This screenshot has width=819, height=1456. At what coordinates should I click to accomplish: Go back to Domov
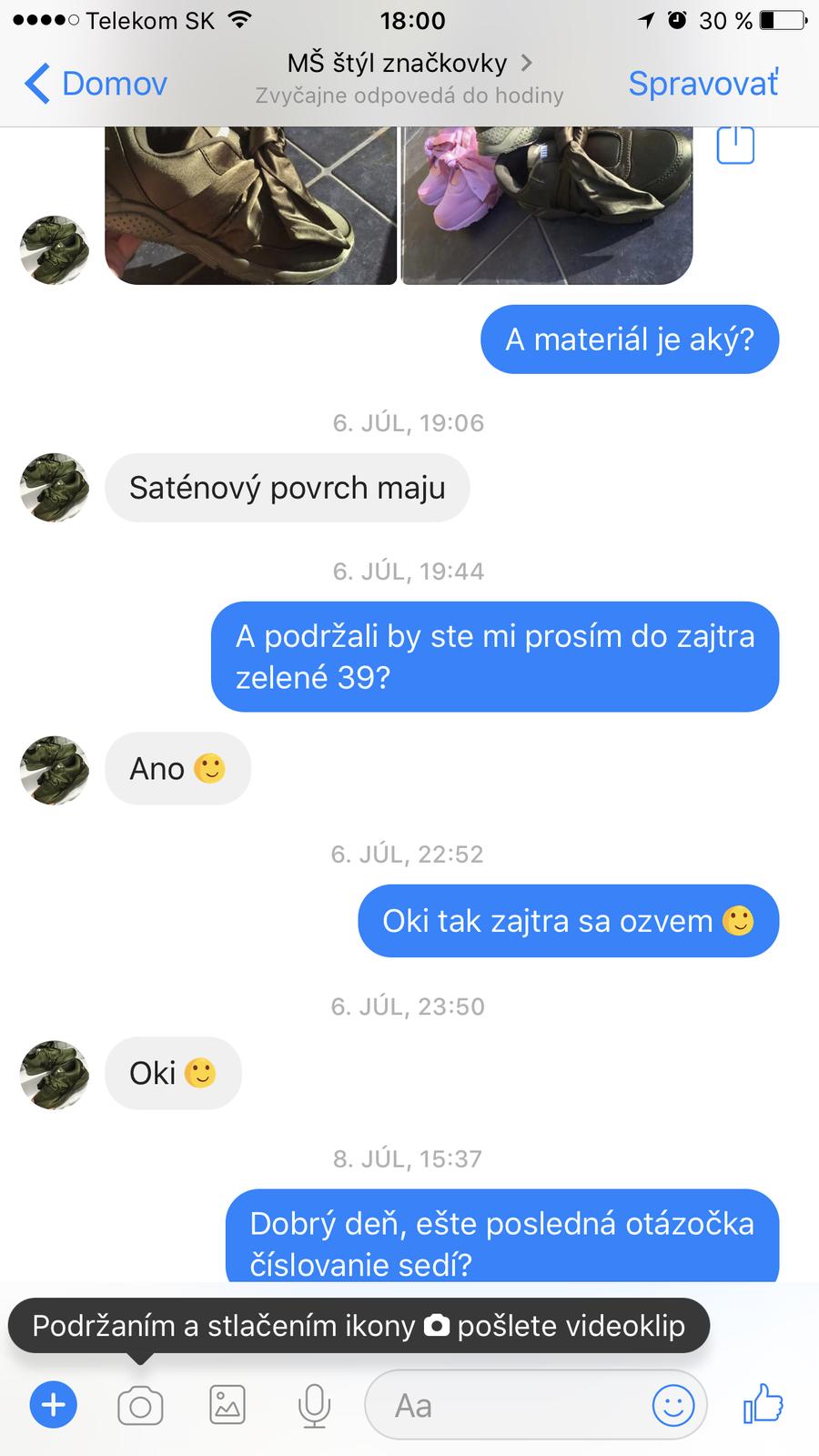pyautogui.click(x=96, y=84)
